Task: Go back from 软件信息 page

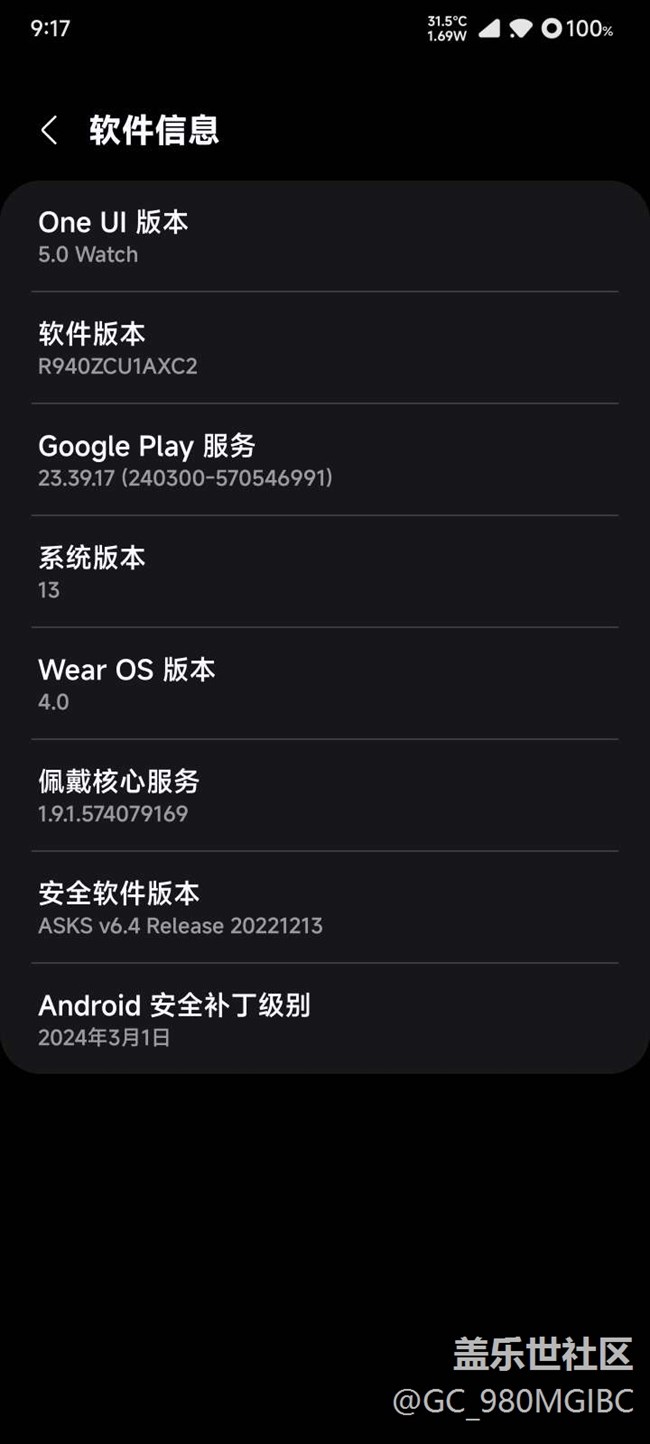Action: (x=49, y=130)
